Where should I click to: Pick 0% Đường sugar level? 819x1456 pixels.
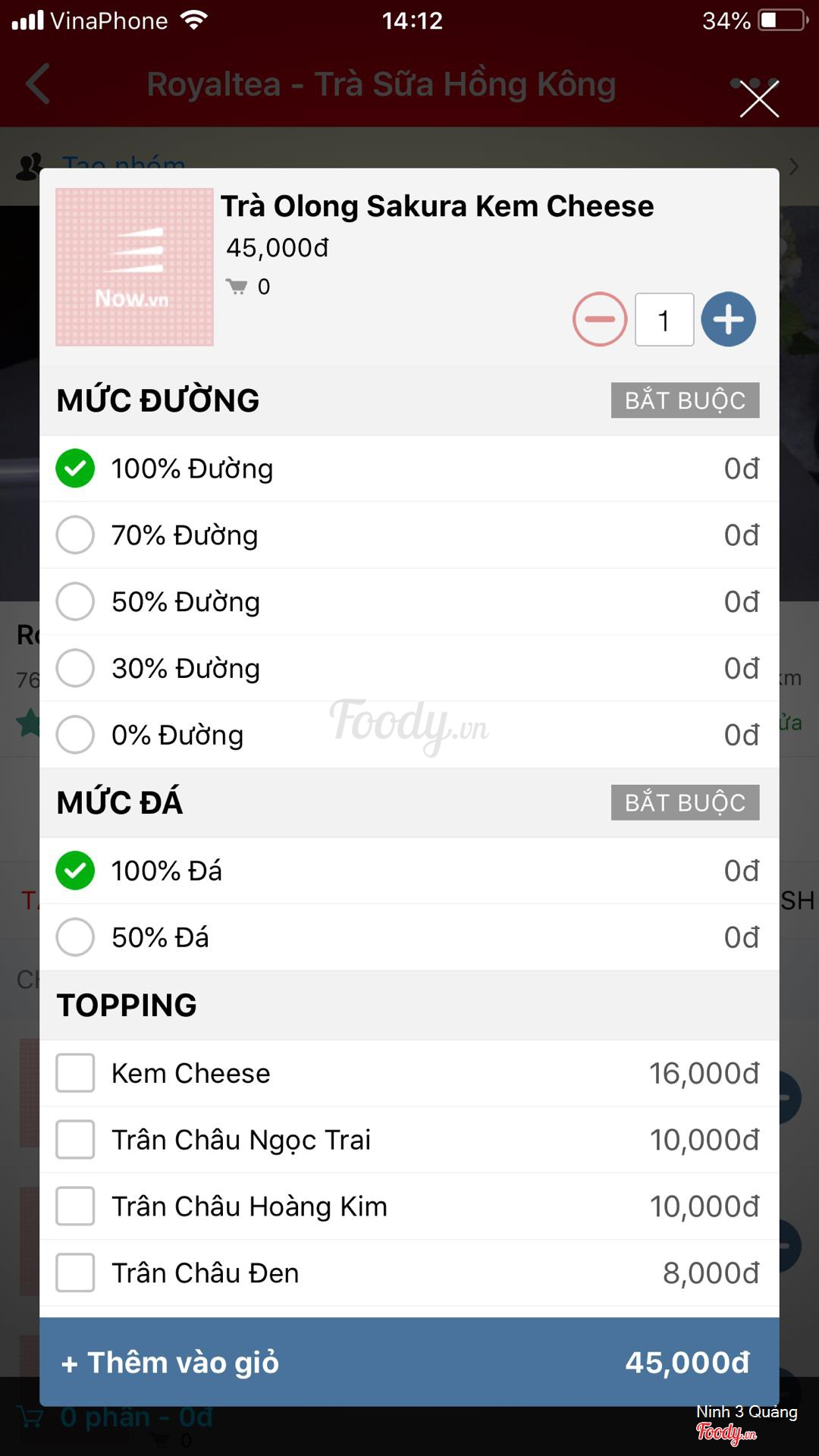click(x=409, y=735)
